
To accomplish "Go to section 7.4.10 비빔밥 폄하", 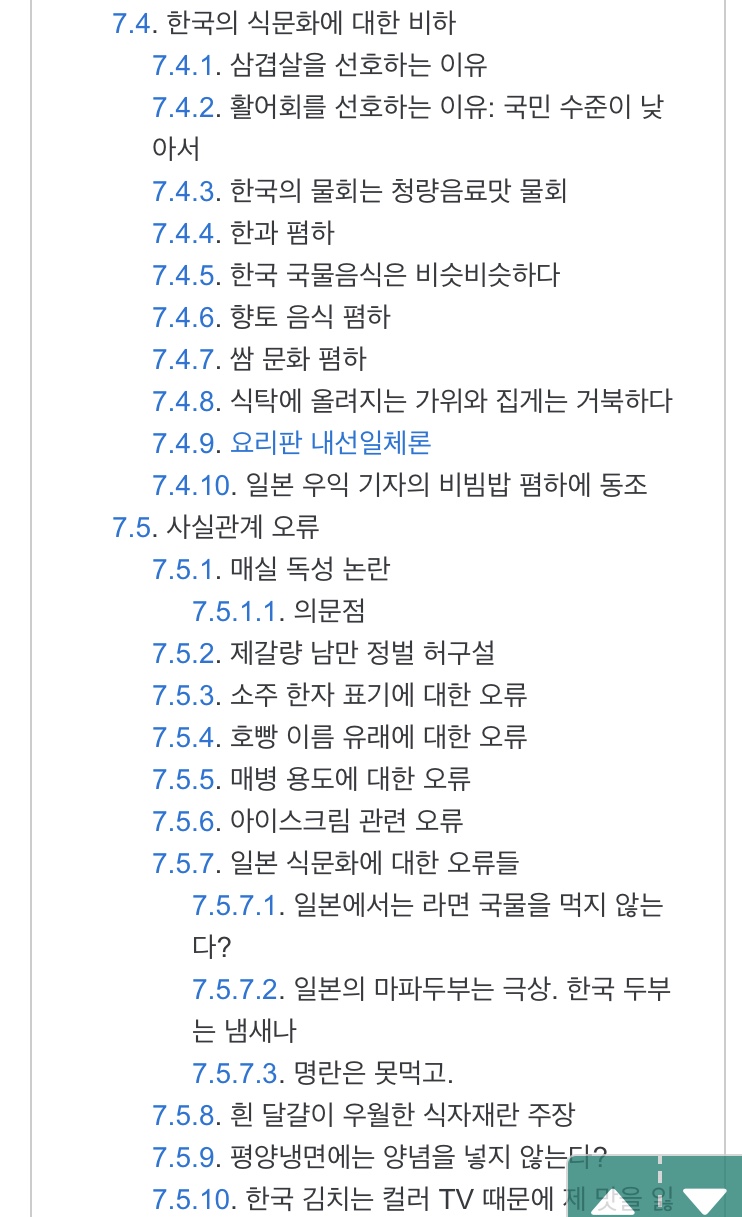I will pos(192,485).
